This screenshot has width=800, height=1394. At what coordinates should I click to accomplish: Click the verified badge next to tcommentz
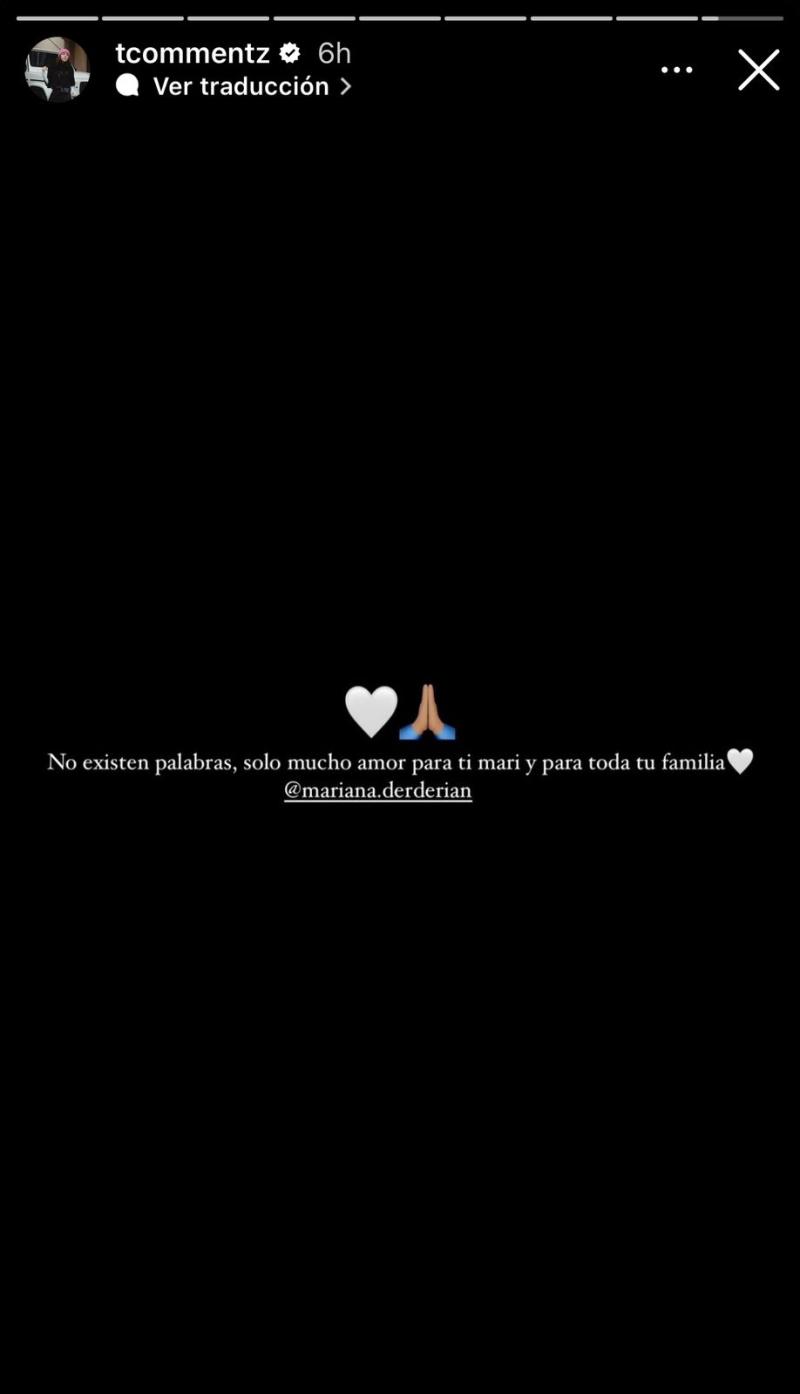click(x=289, y=53)
